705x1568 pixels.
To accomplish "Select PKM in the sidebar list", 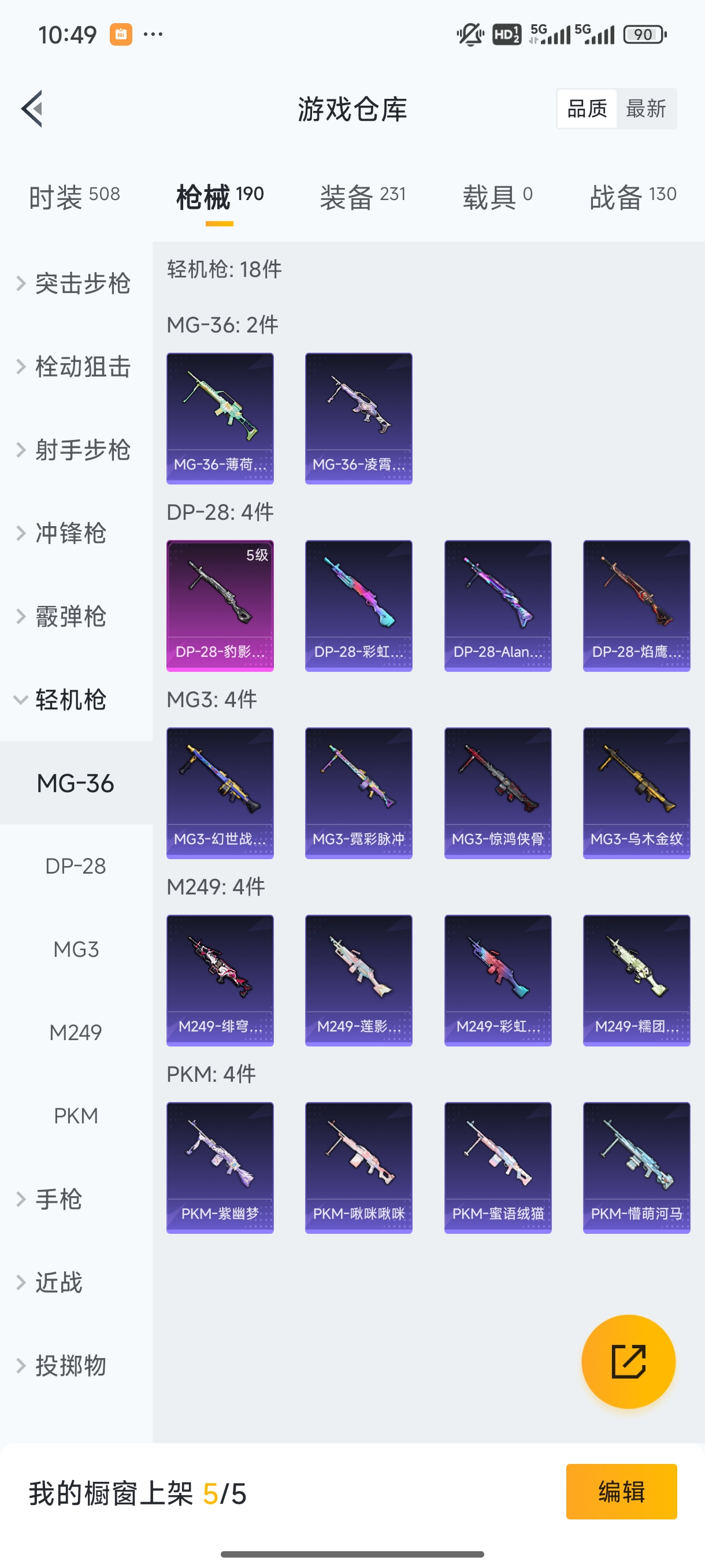I will [76, 1116].
